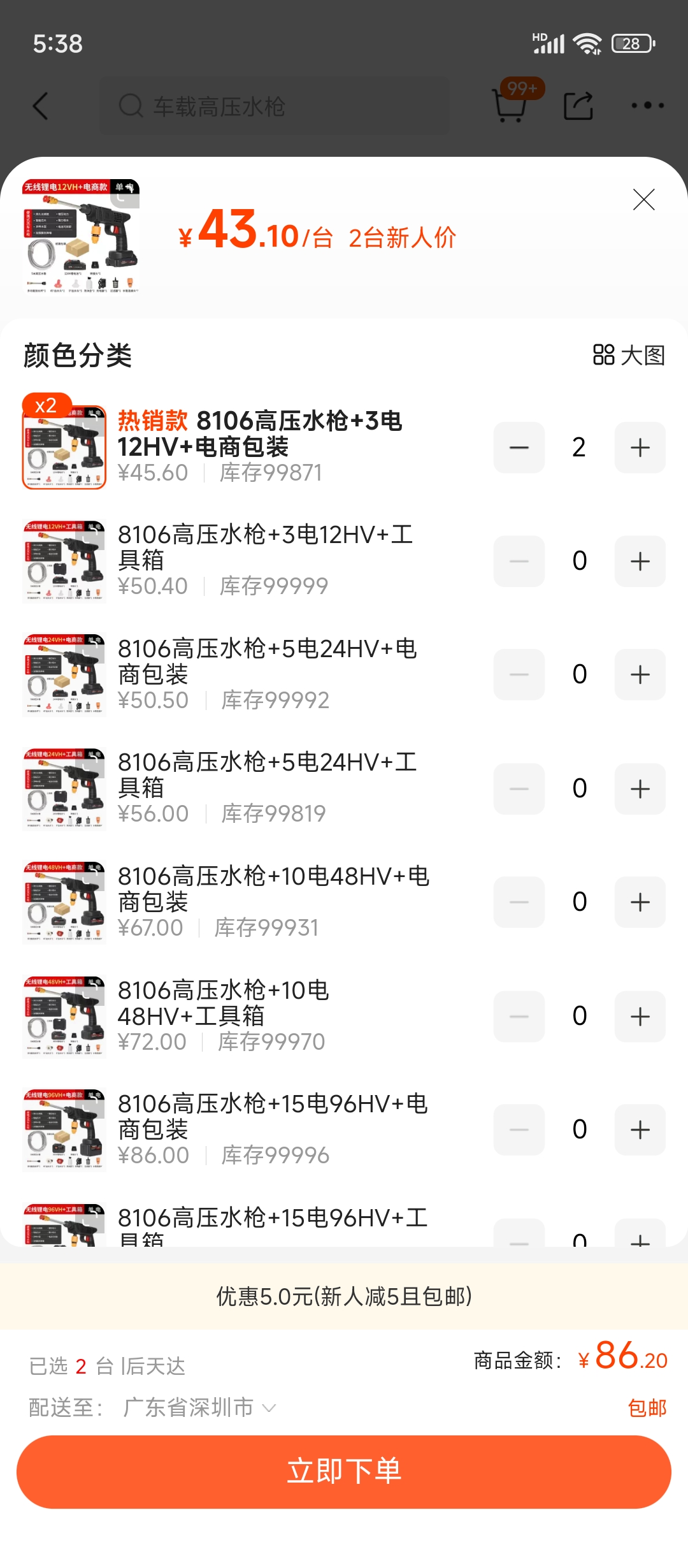Add one 8106高压水枪+15电96HV+电商包装
Image resolution: width=688 pixels, height=1568 pixels.
(640, 1130)
